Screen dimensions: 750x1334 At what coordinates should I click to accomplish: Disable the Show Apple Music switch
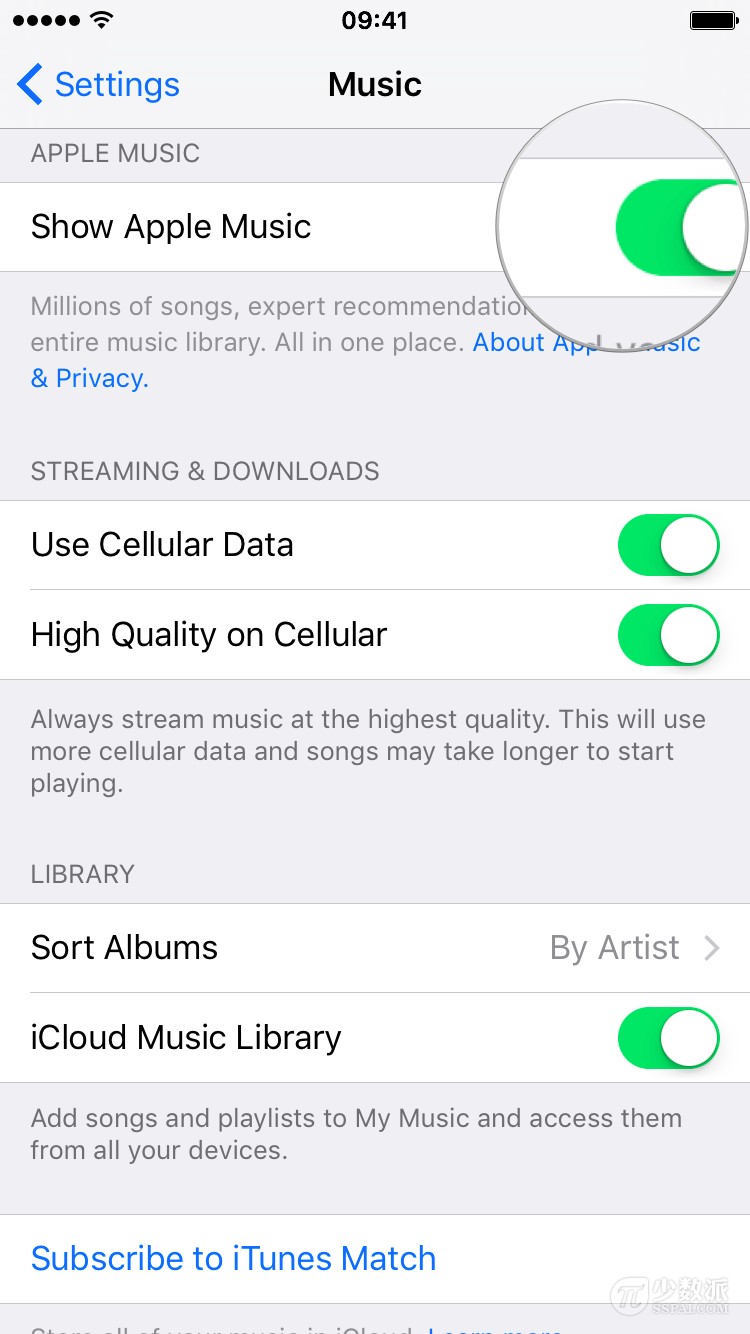pyautogui.click(x=668, y=227)
